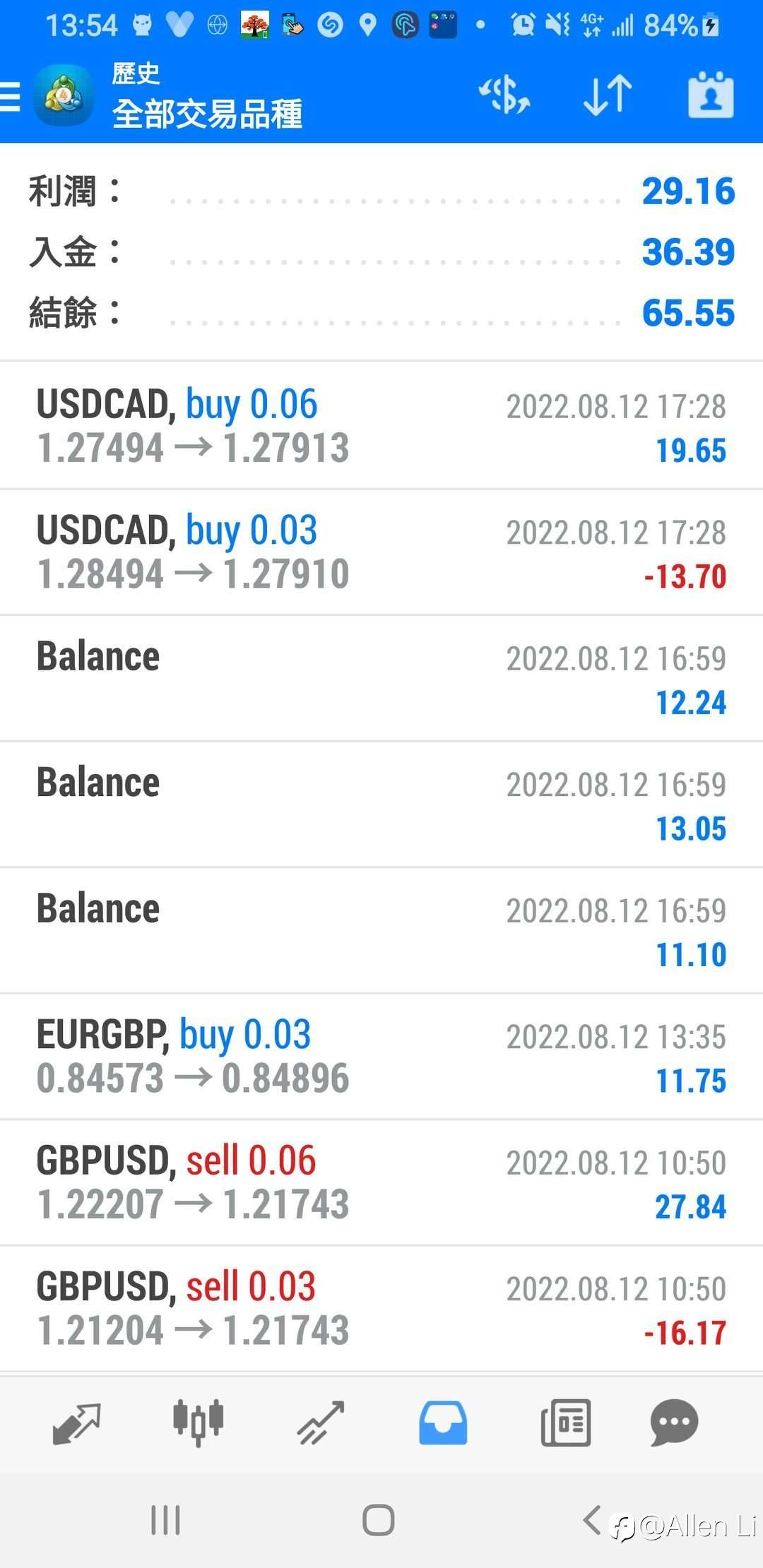
Task: Switch to the chat messages tab
Action: [674, 1423]
